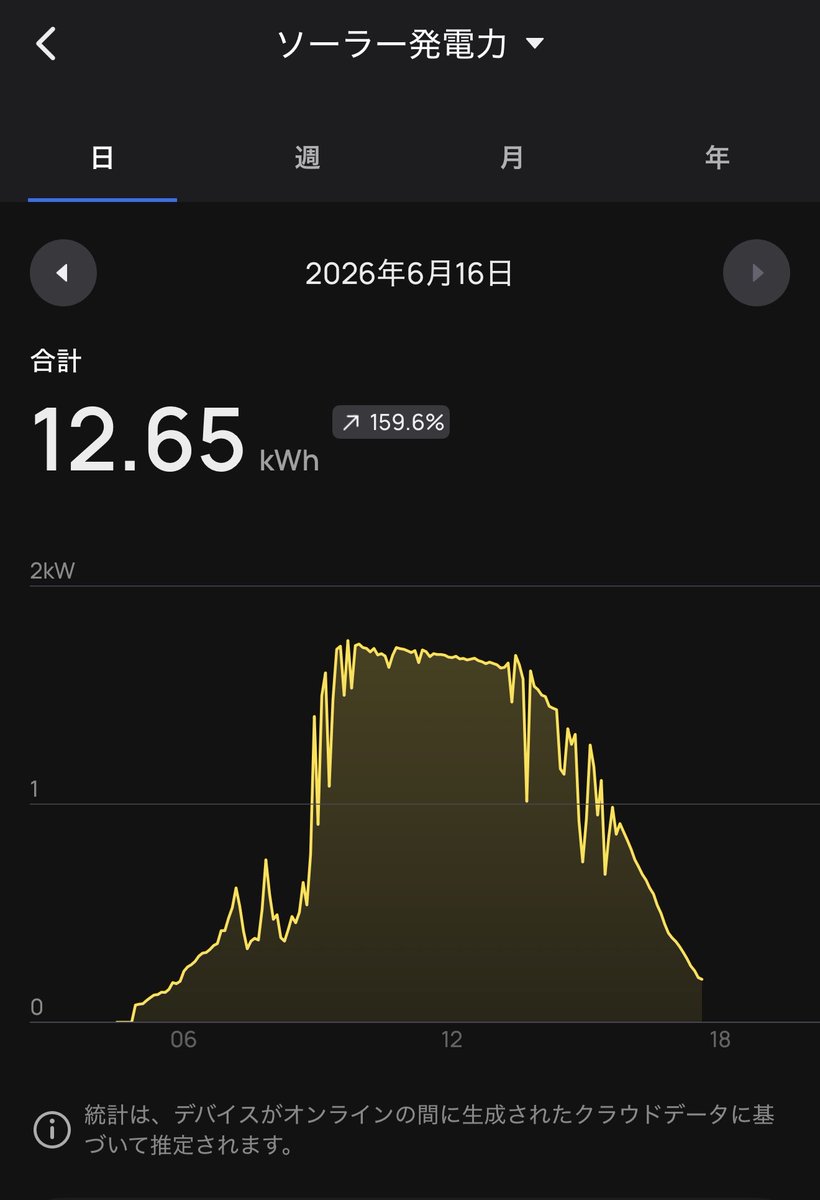The width and height of the screenshot is (820, 1200).
Task: Switch to the 年 tab
Action: coord(717,158)
